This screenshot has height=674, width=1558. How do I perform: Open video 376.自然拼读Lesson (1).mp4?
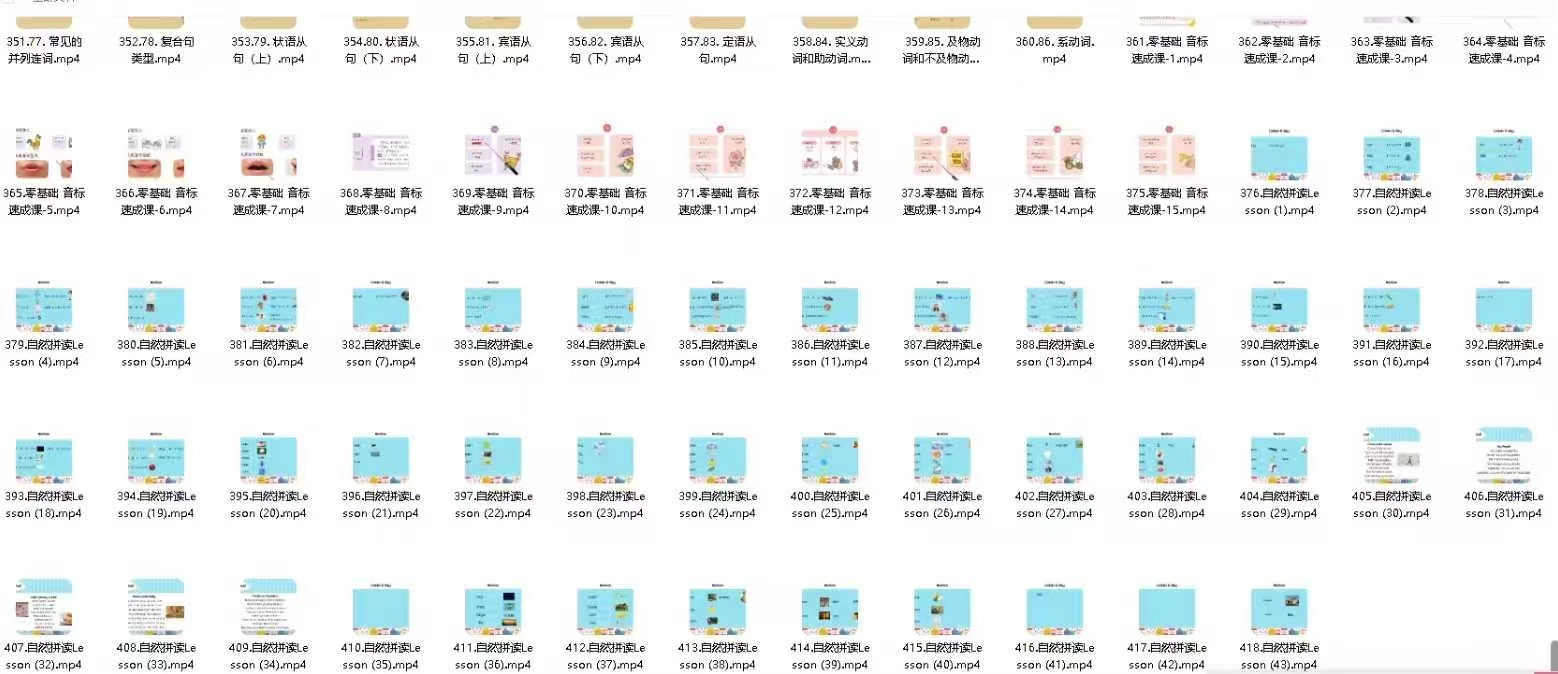click(1279, 155)
